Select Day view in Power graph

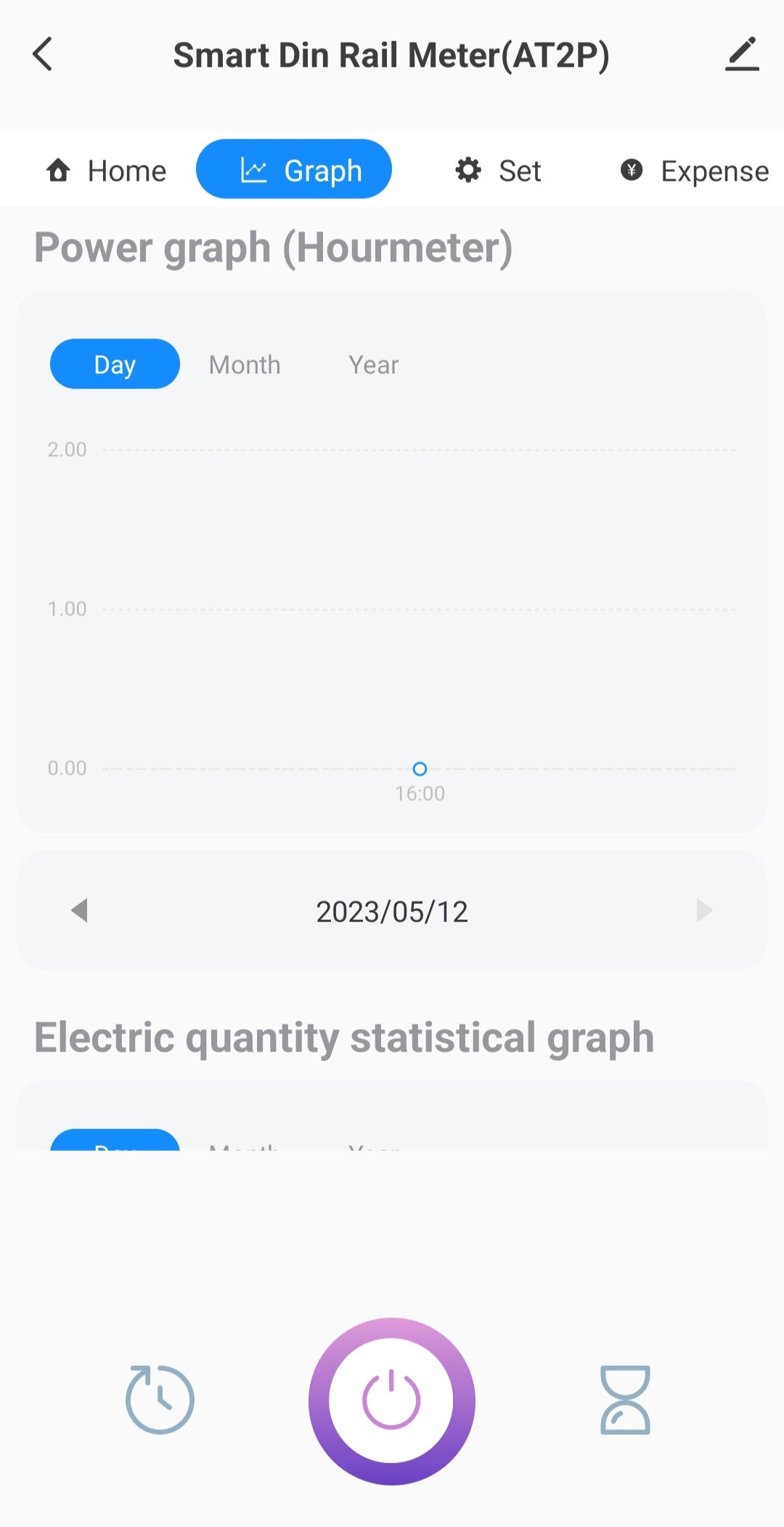[115, 364]
